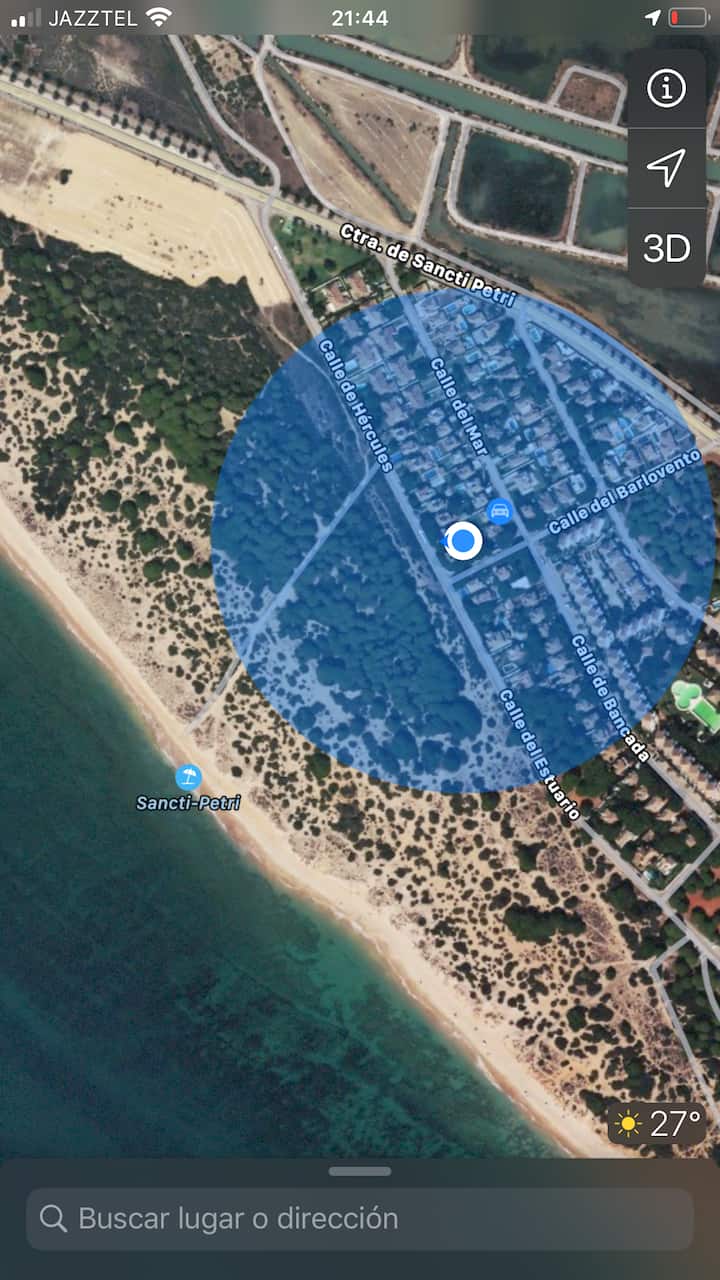720x1280 pixels.
Task: Tap the blue current location dot
Action: pos(462,541)
